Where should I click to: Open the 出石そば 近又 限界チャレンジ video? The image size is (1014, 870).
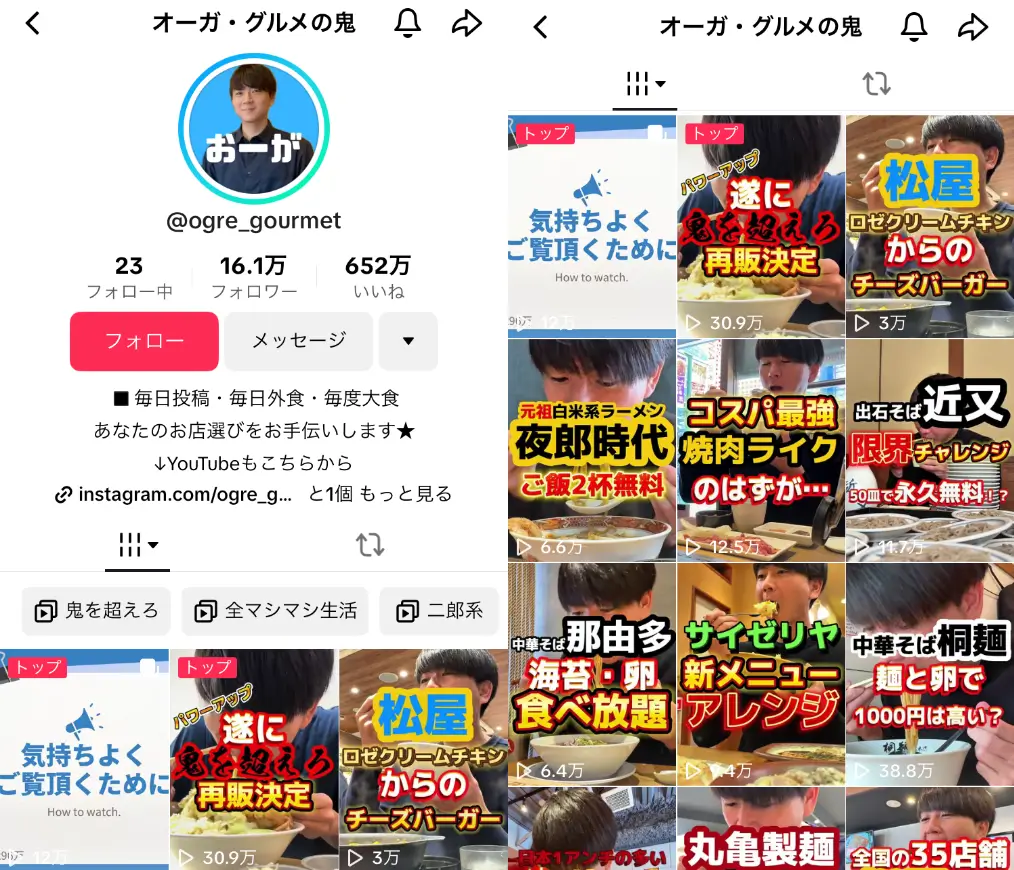[929, 450]
